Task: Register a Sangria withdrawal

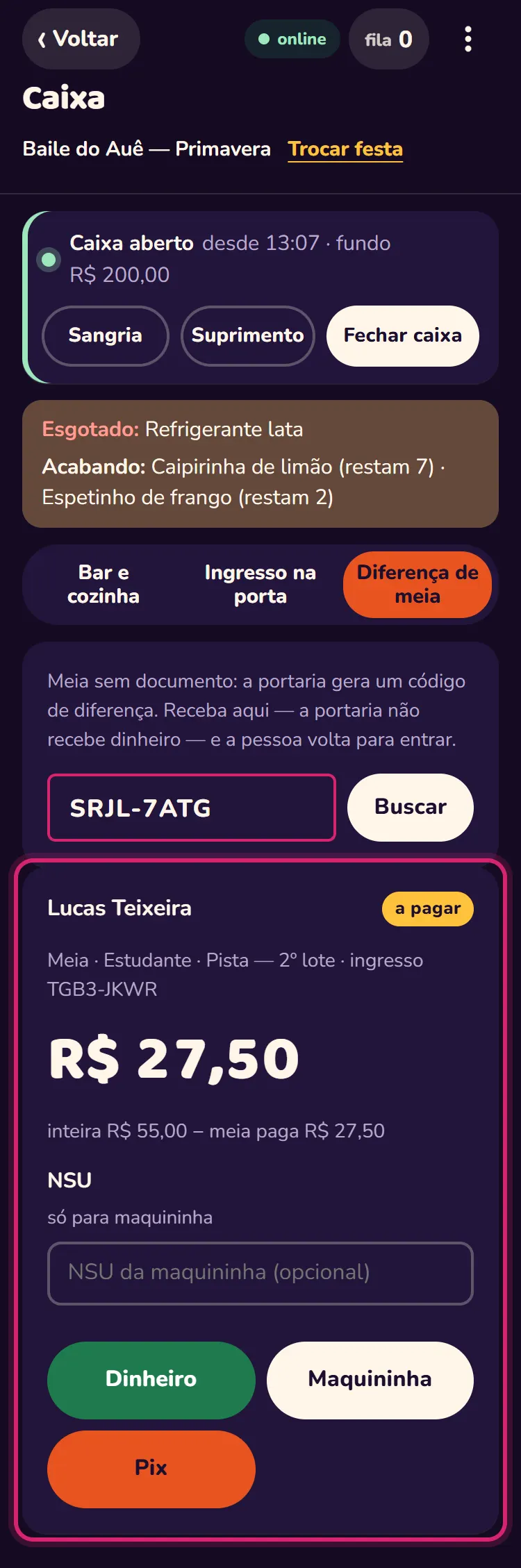Action: (106, 335)
